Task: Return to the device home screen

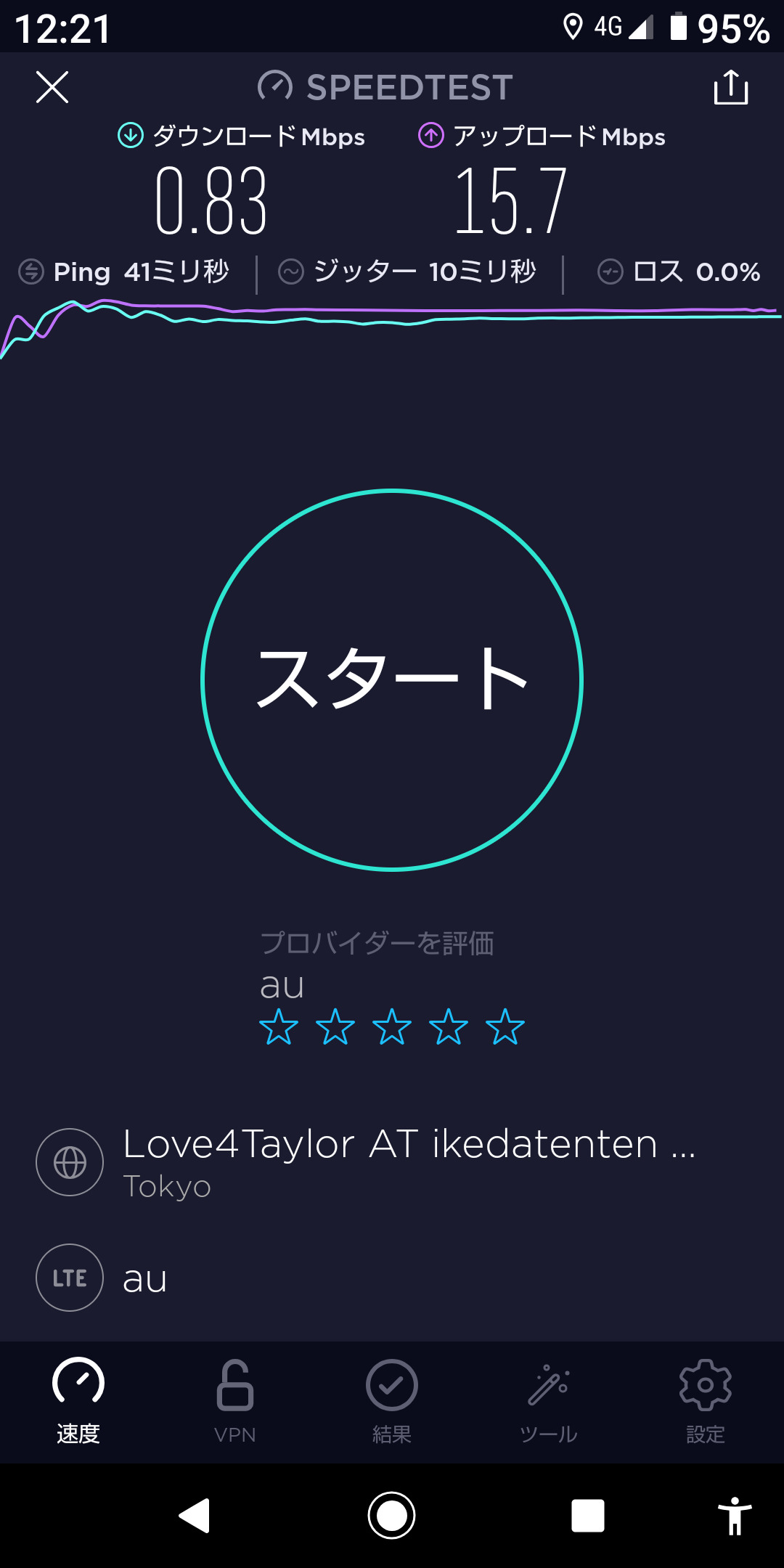Action: (392, 1516)
